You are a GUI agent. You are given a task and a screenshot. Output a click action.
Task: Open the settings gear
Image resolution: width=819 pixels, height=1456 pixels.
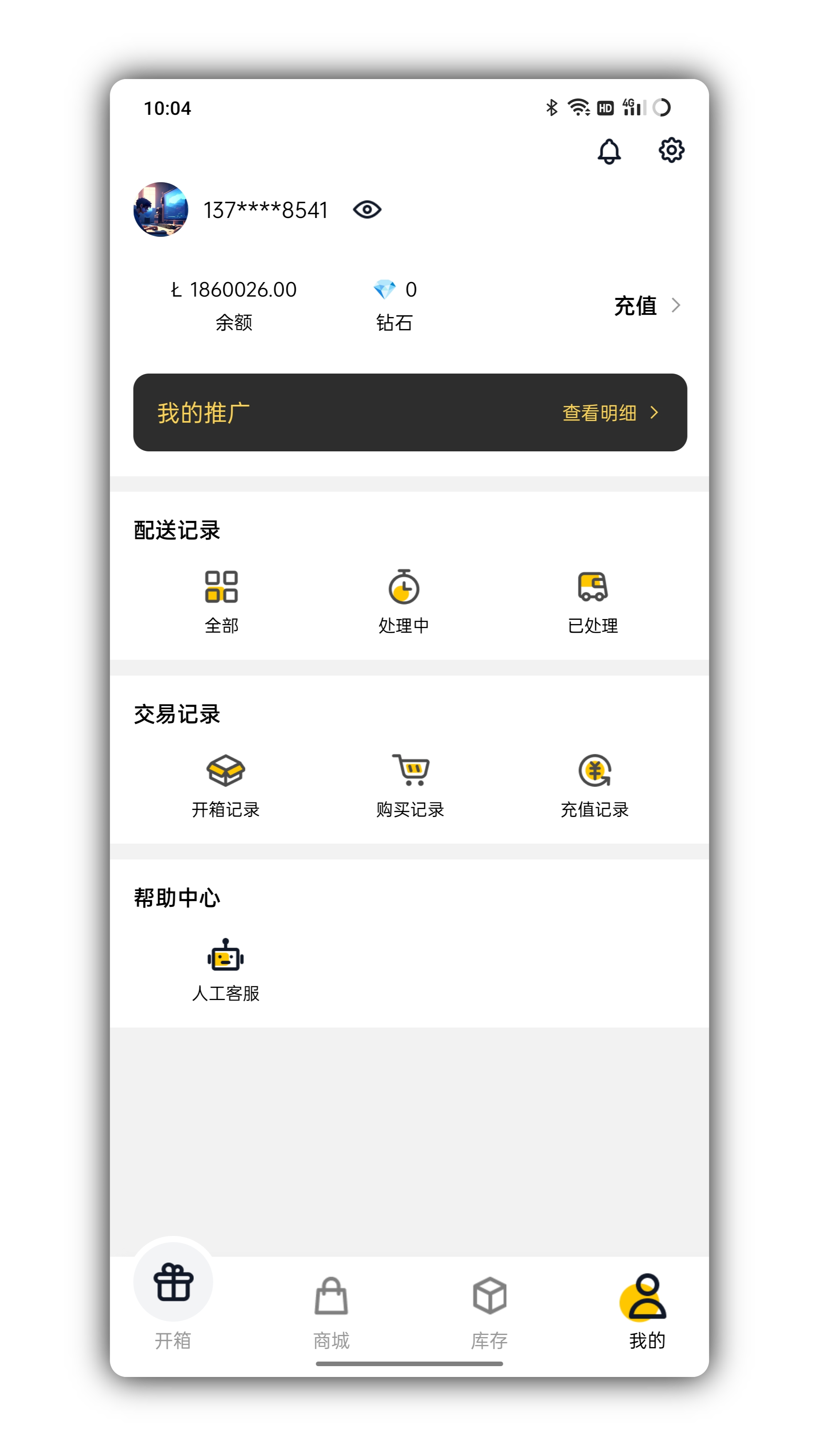click(671, 150)
